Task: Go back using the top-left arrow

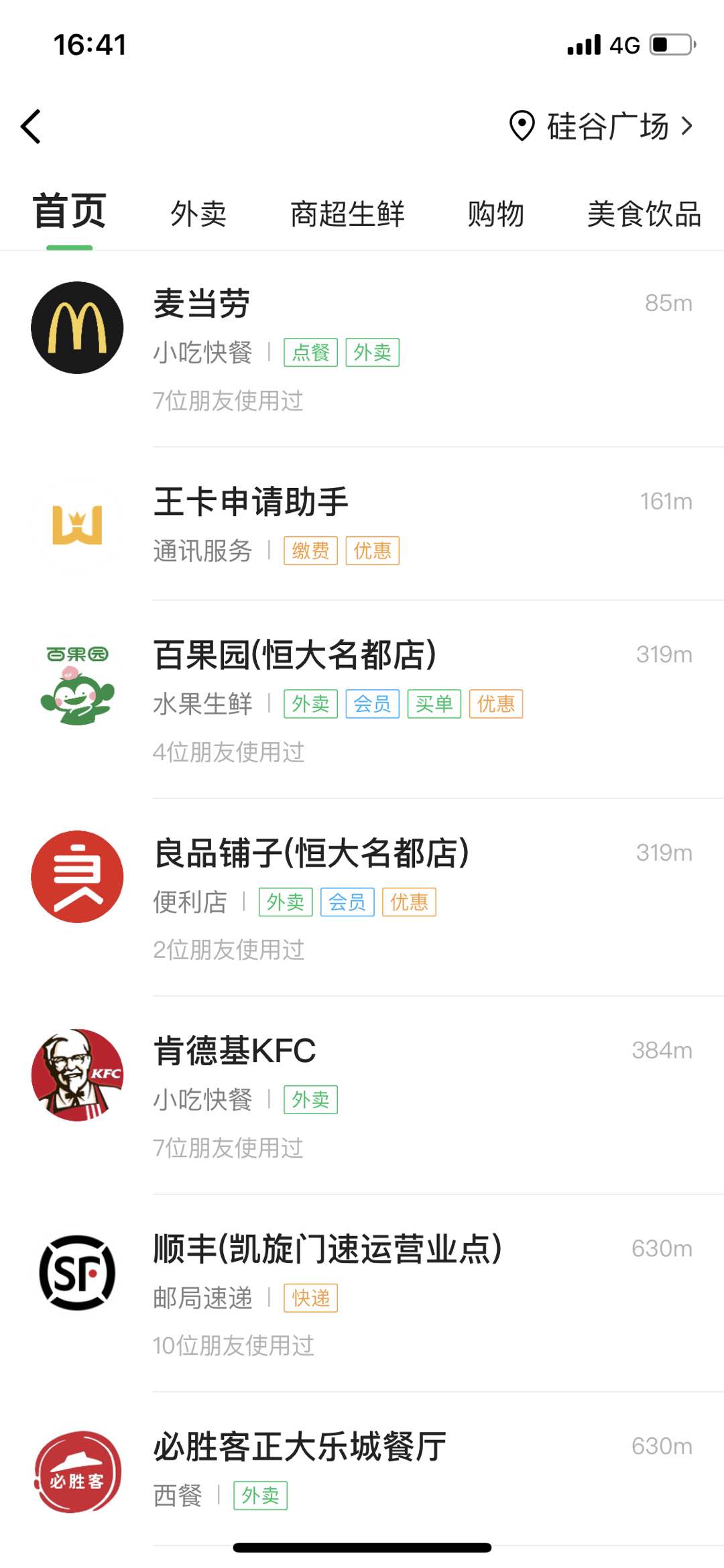Action: pos(32,127)
